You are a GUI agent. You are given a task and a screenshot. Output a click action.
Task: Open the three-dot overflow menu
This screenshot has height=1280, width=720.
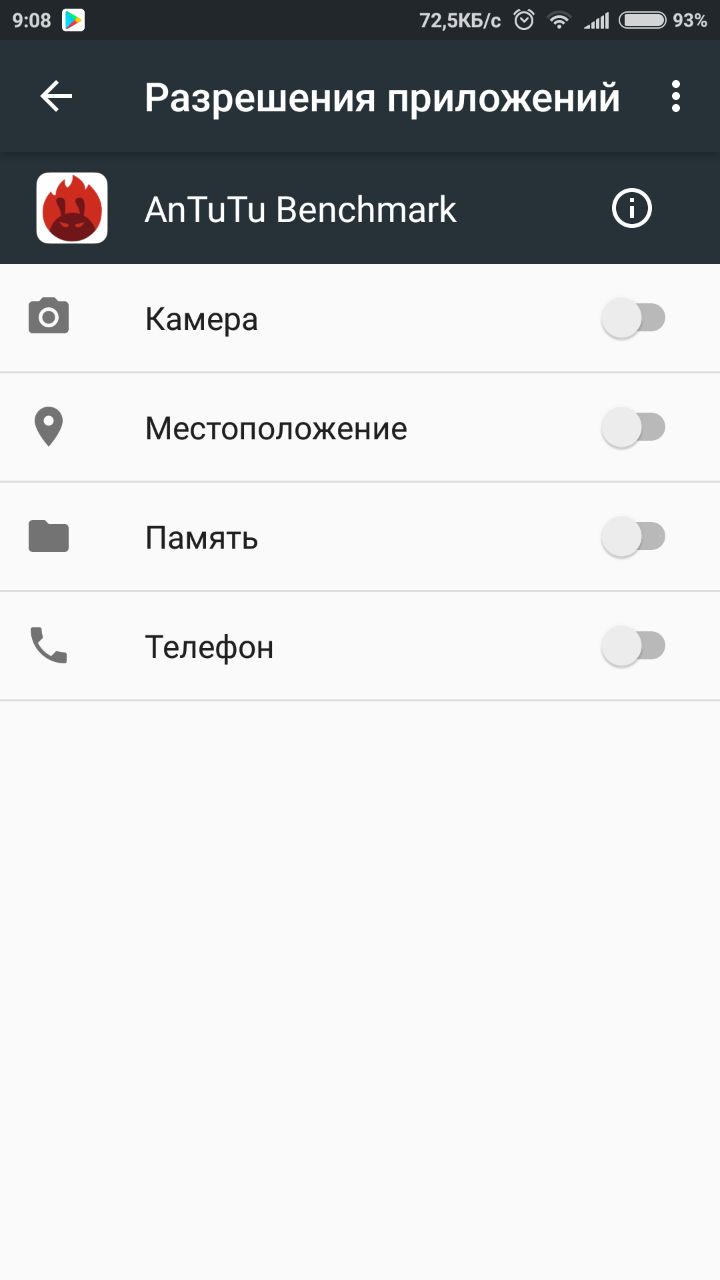pyautogui.click(x=676, y=96)
